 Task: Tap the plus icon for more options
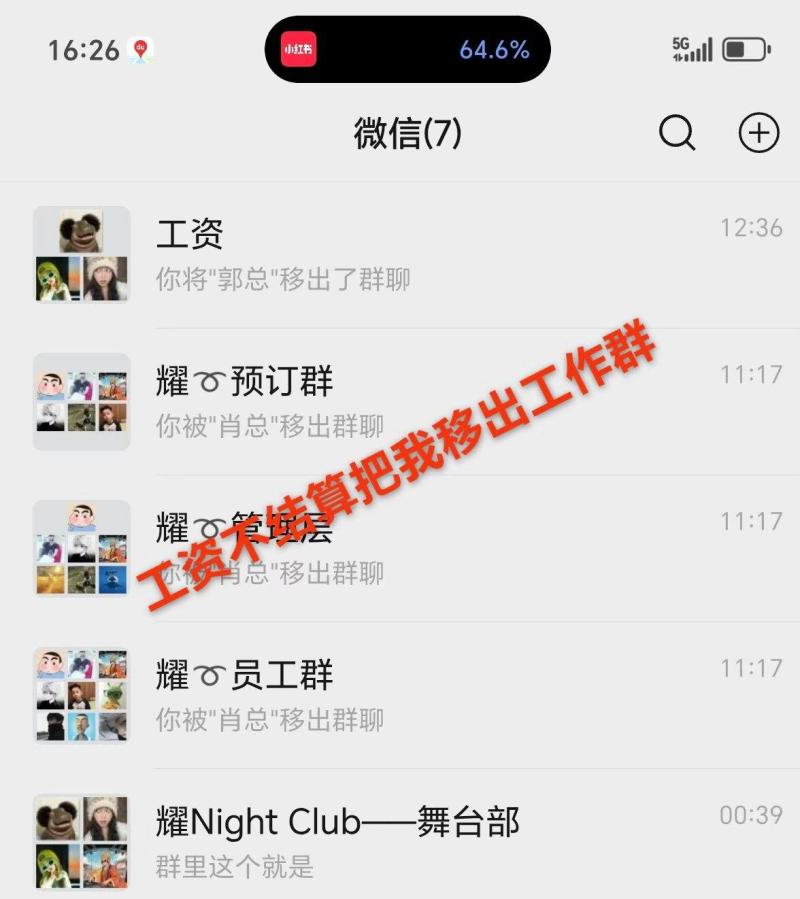pos(758,132)
